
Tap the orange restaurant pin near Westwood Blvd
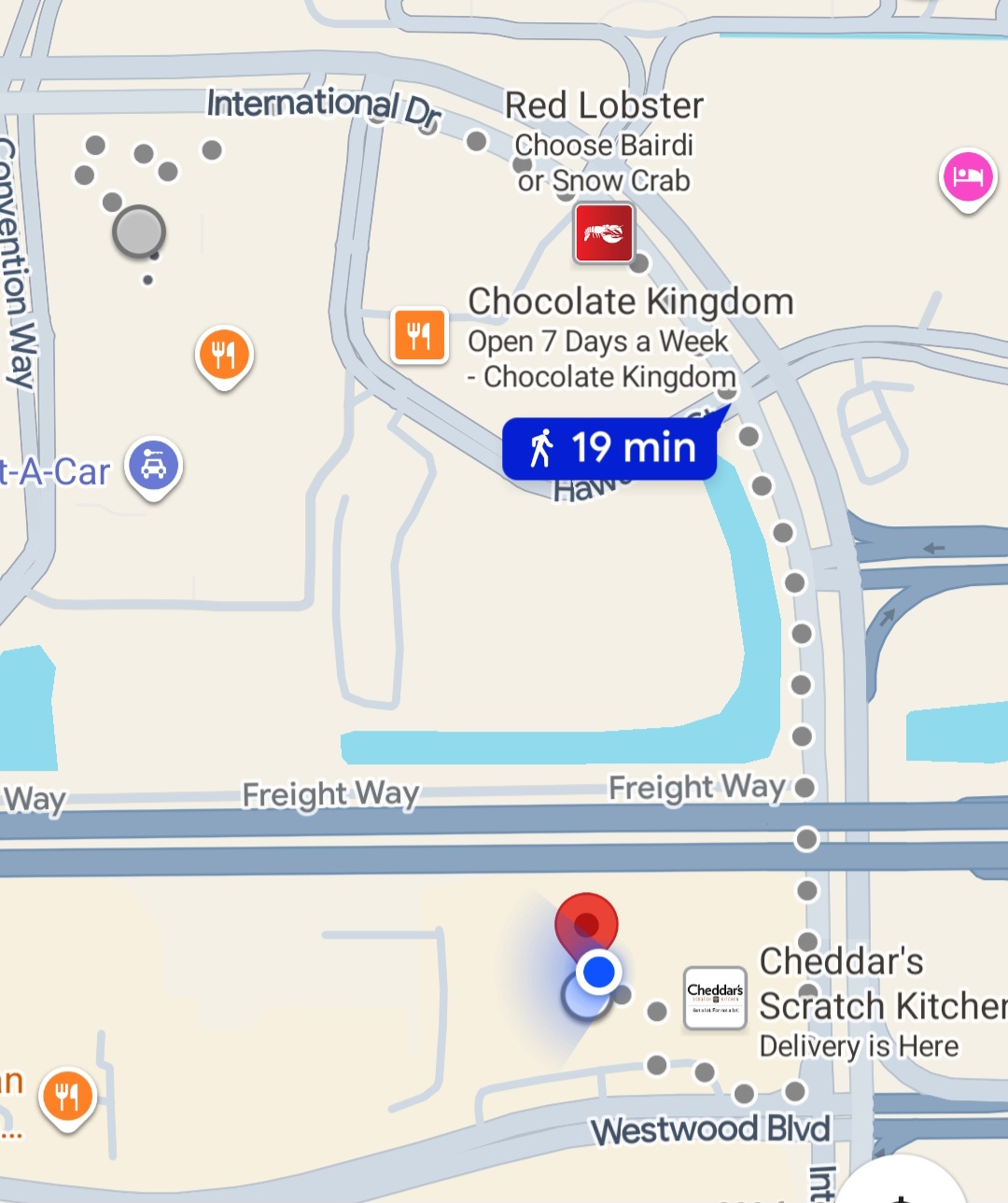pos(67,1096)
